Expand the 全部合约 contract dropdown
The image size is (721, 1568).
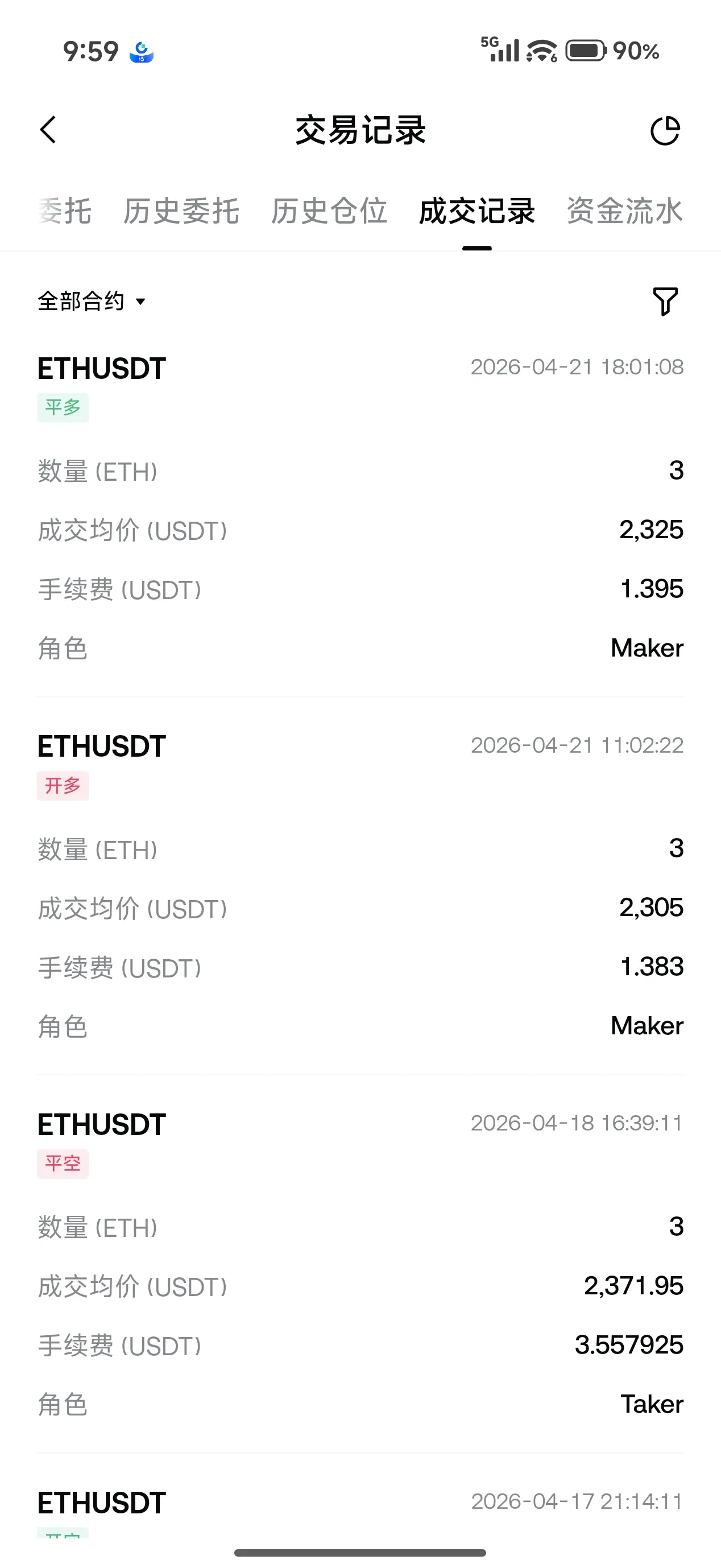pyautogui.click(x=92, y=302)
